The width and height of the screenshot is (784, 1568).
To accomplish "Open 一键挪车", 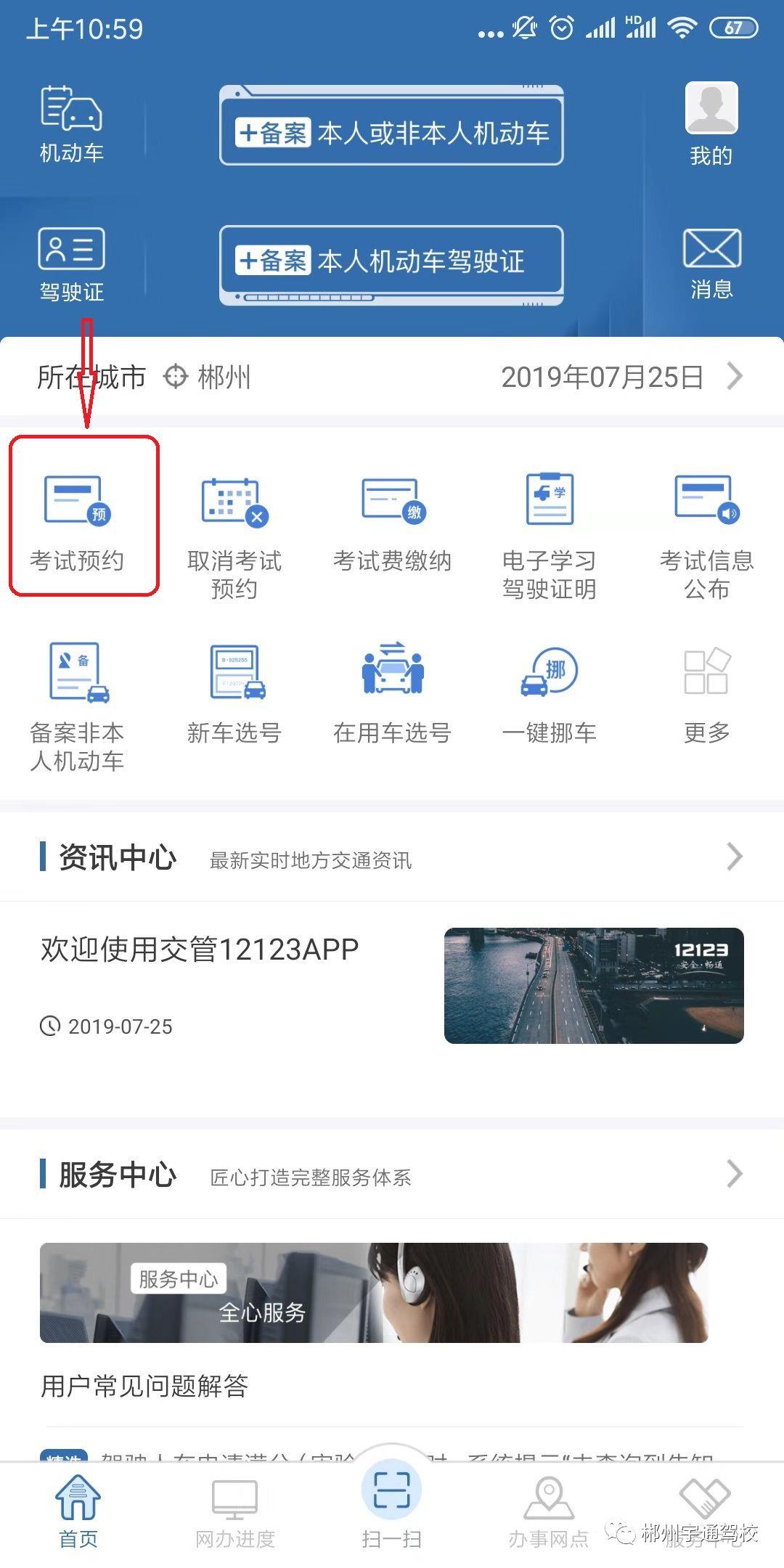I will coord(550,693).
